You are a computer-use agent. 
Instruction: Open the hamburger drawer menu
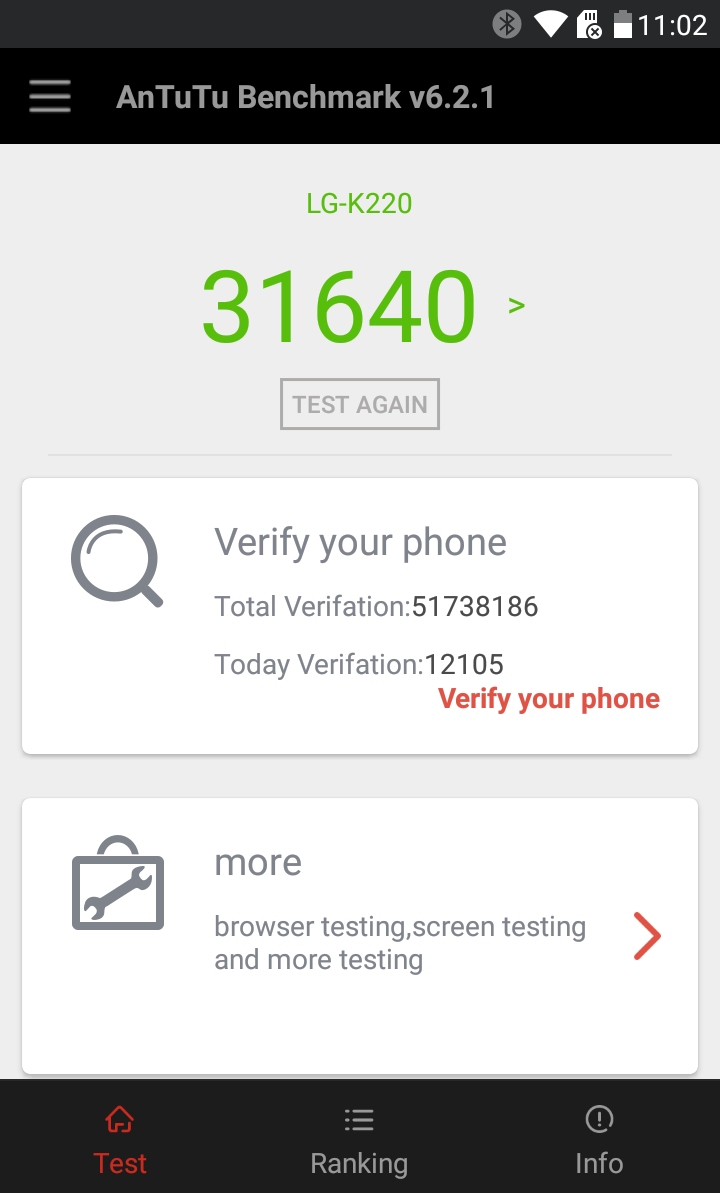[50, 97]
